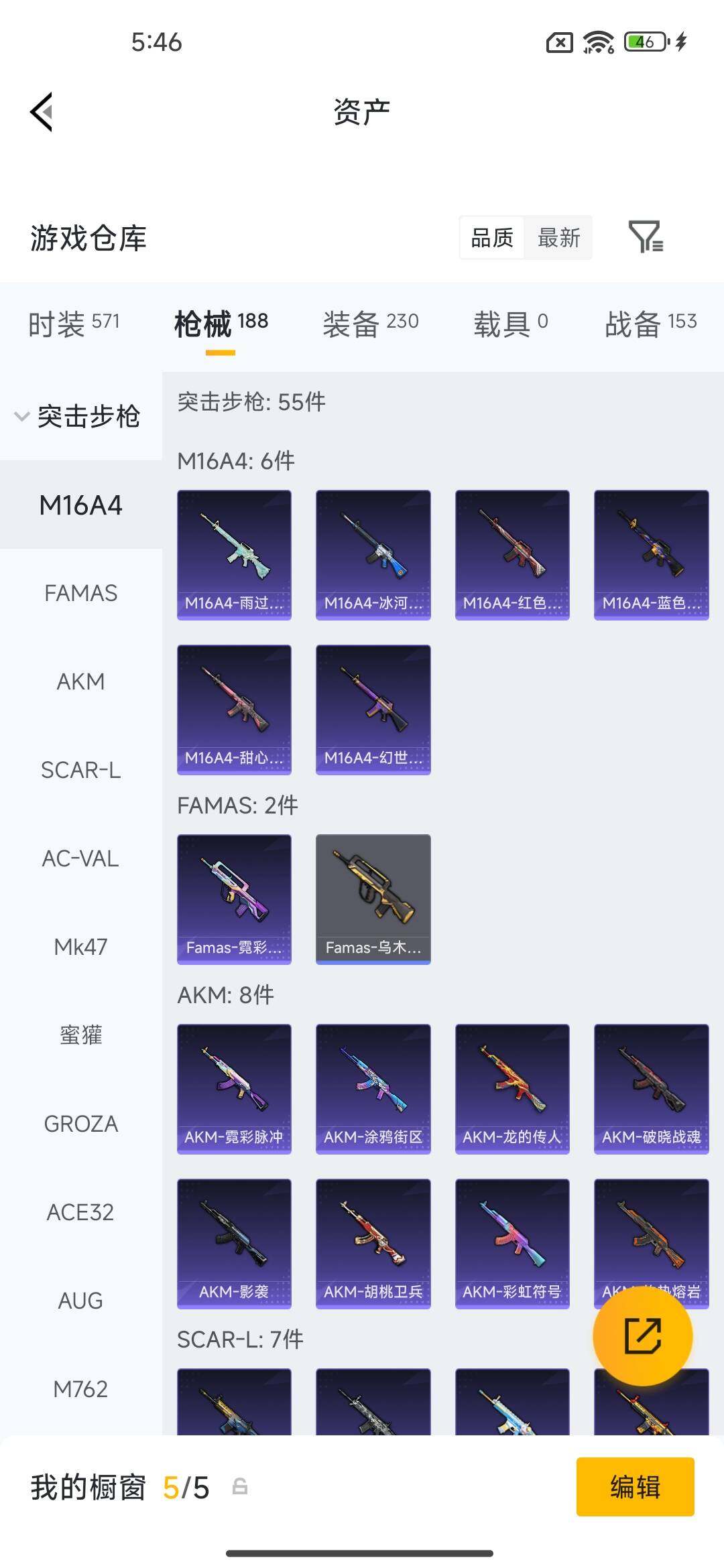724x1568 pixels.
Task: Switch to the 战备 tab
Action: 650,324
